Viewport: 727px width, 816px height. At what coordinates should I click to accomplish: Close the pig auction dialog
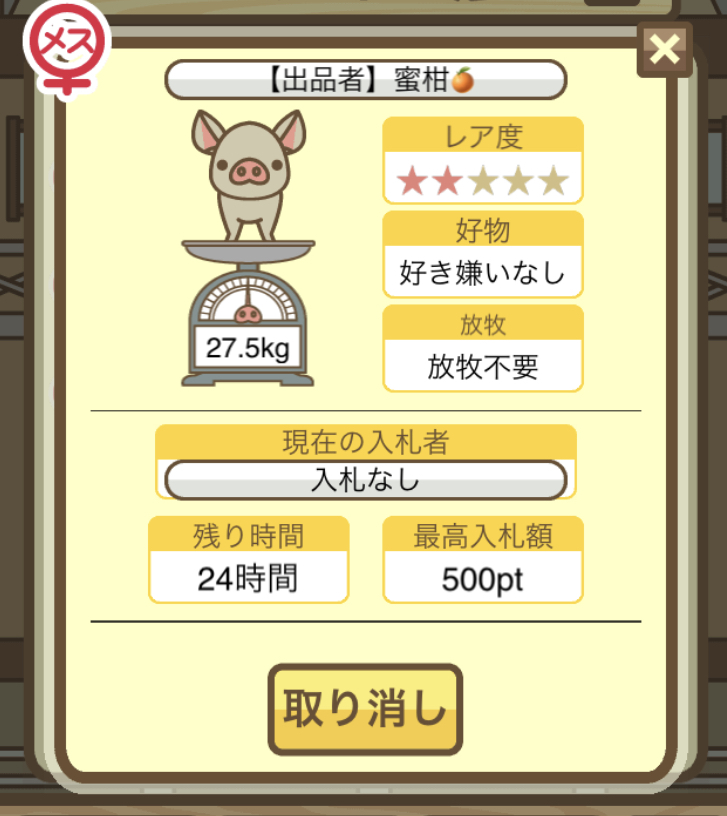point(664,49)
